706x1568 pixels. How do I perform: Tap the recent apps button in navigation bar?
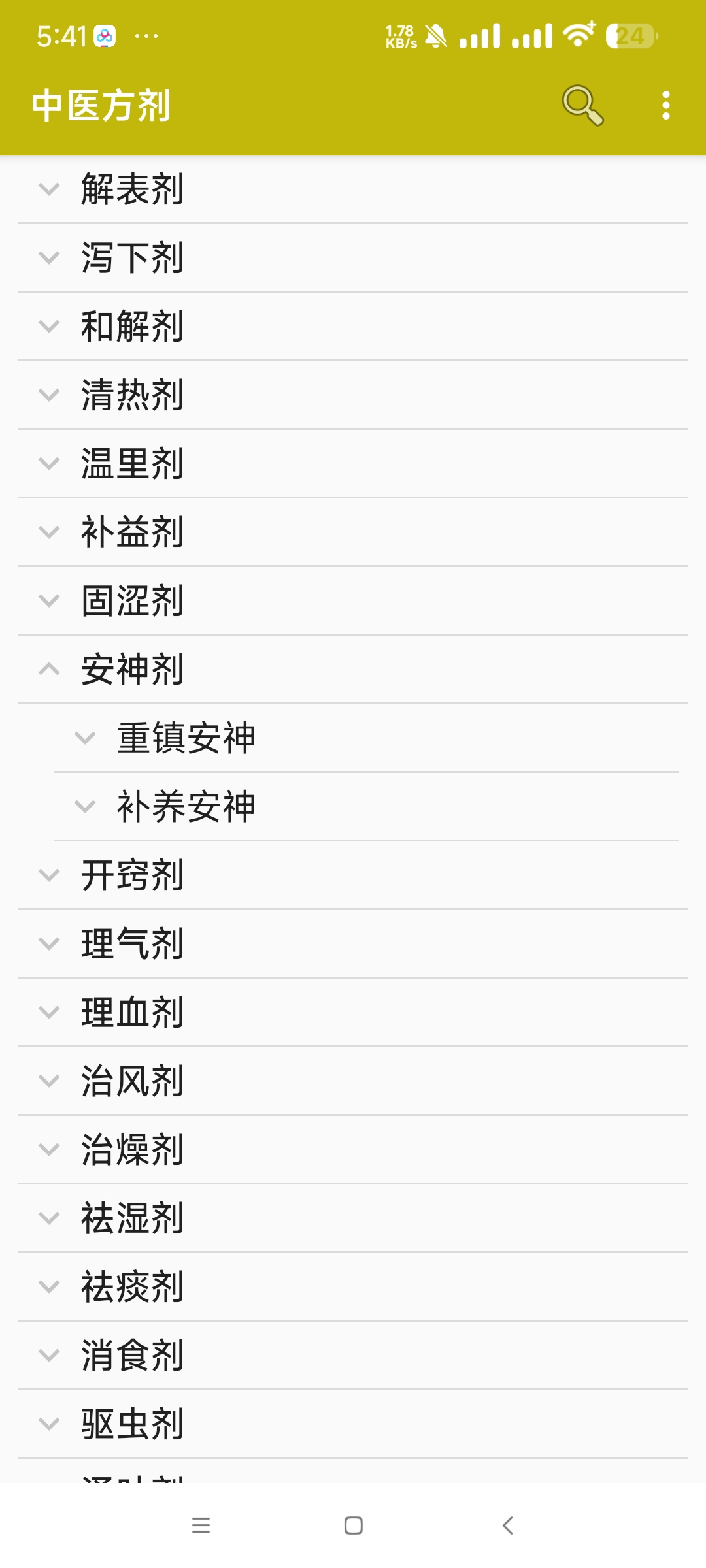[x=201, y=1526]
